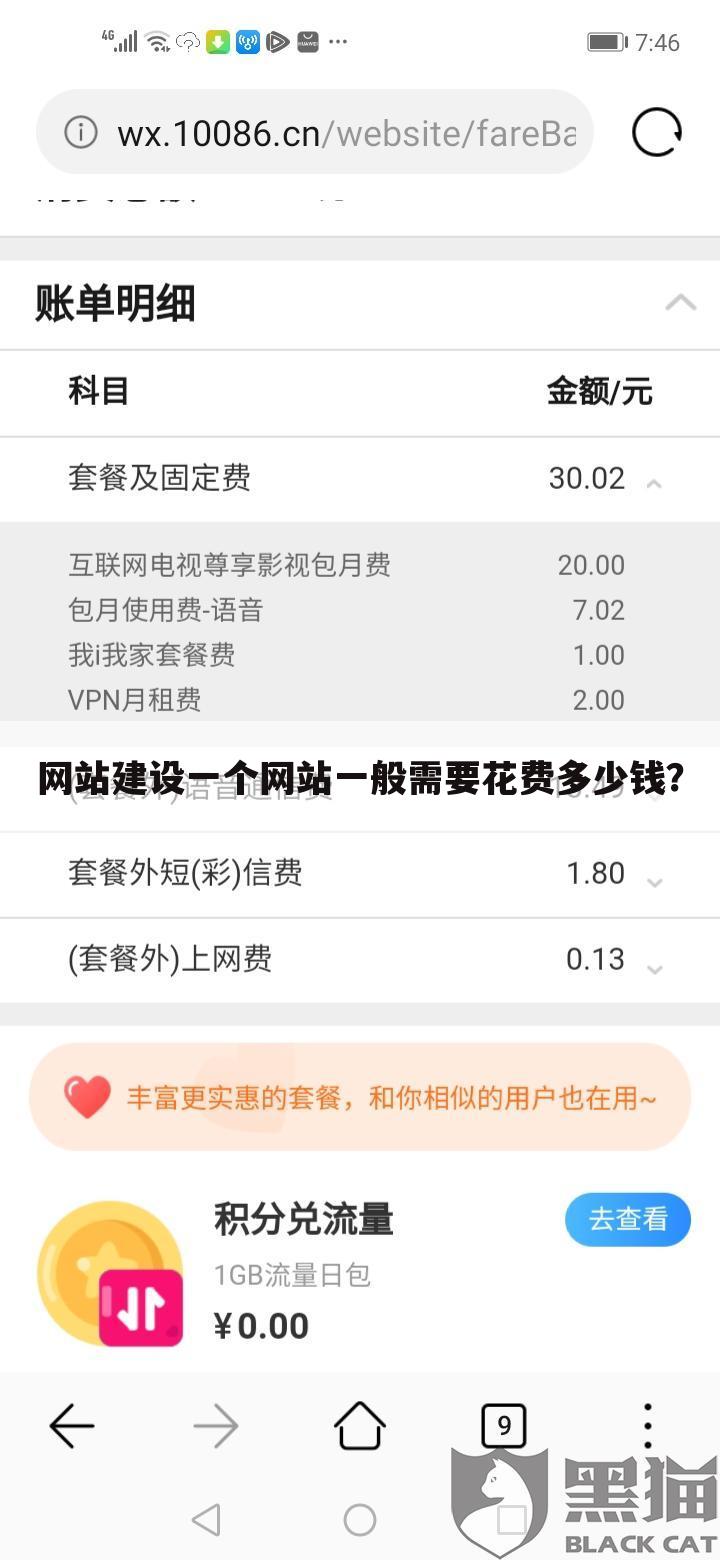This screenshot has width=720, height=1560.
Task: Expand the 套餐外短(彩)信费 details
Action: pos(655,883)
